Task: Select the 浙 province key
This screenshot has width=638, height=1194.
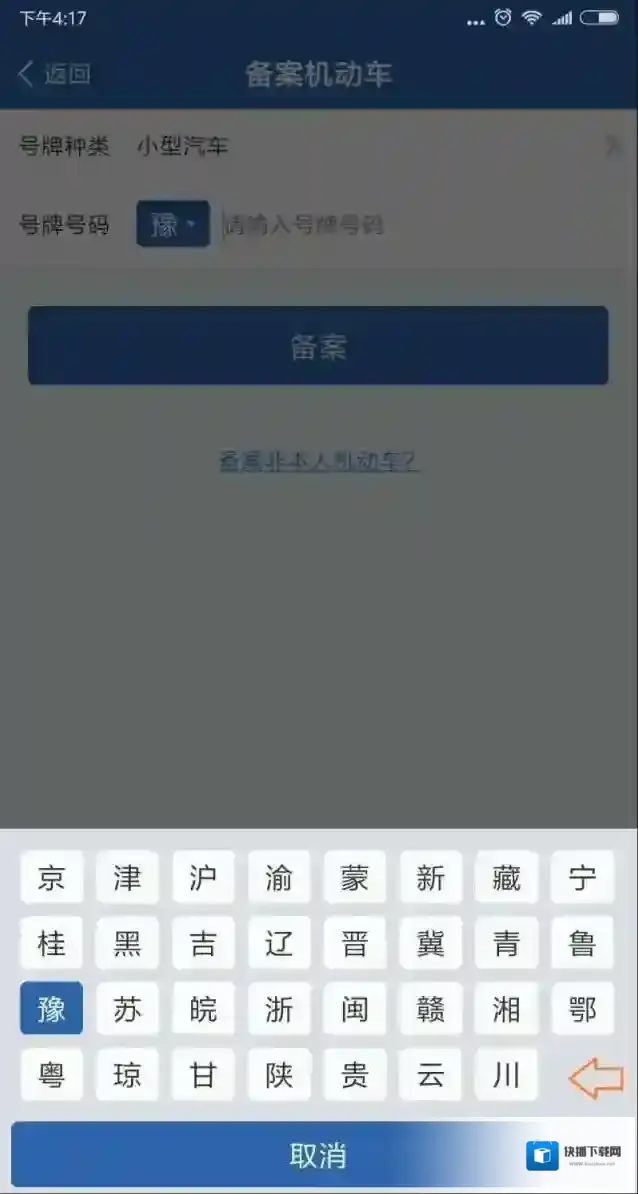Action: (279, 1008)
